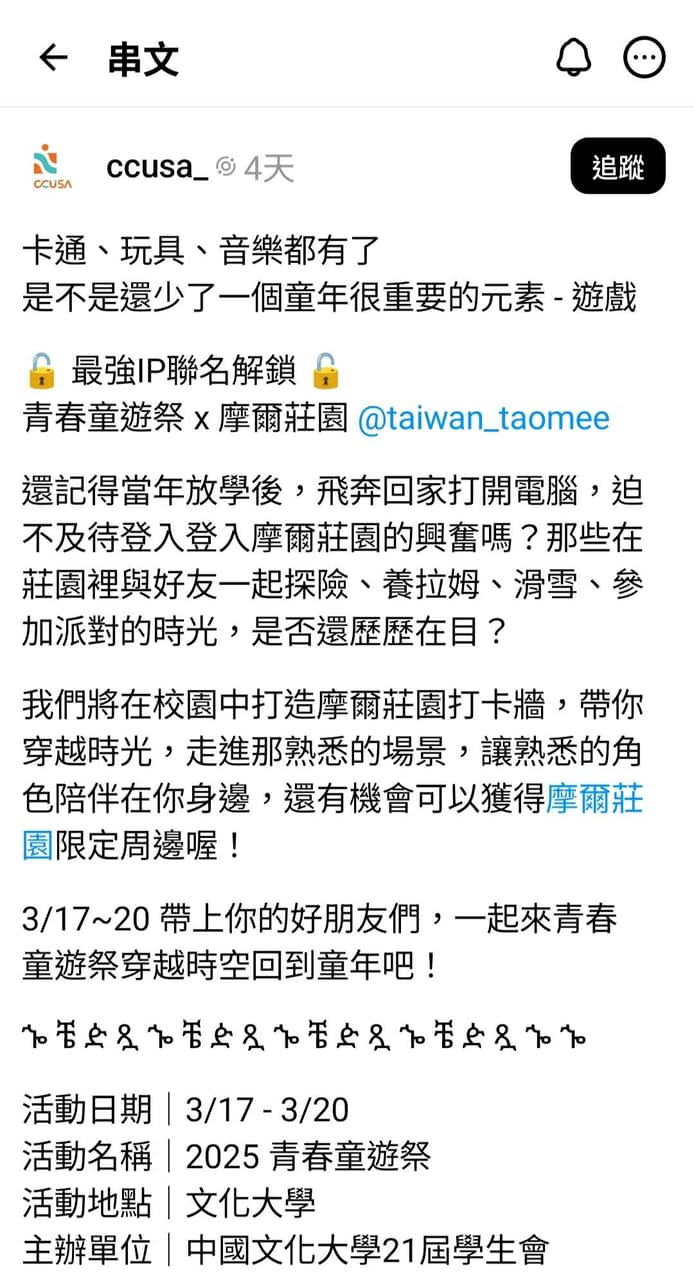Screen dimensions: 694x1279
Task: Visit the @taiwan_taomee mention
Action: (x=483, y=418)
